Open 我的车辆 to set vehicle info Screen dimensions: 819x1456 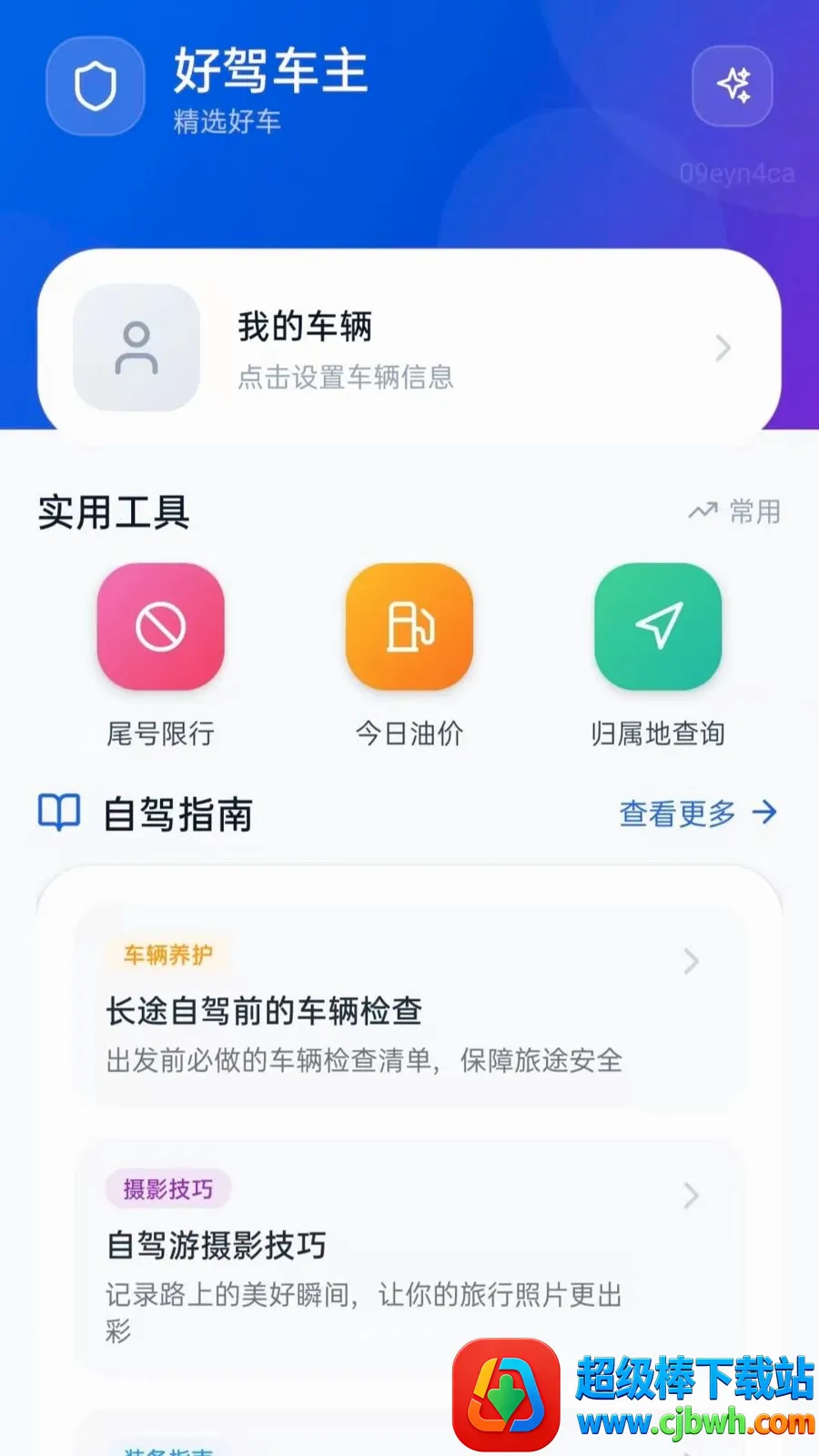409,347
